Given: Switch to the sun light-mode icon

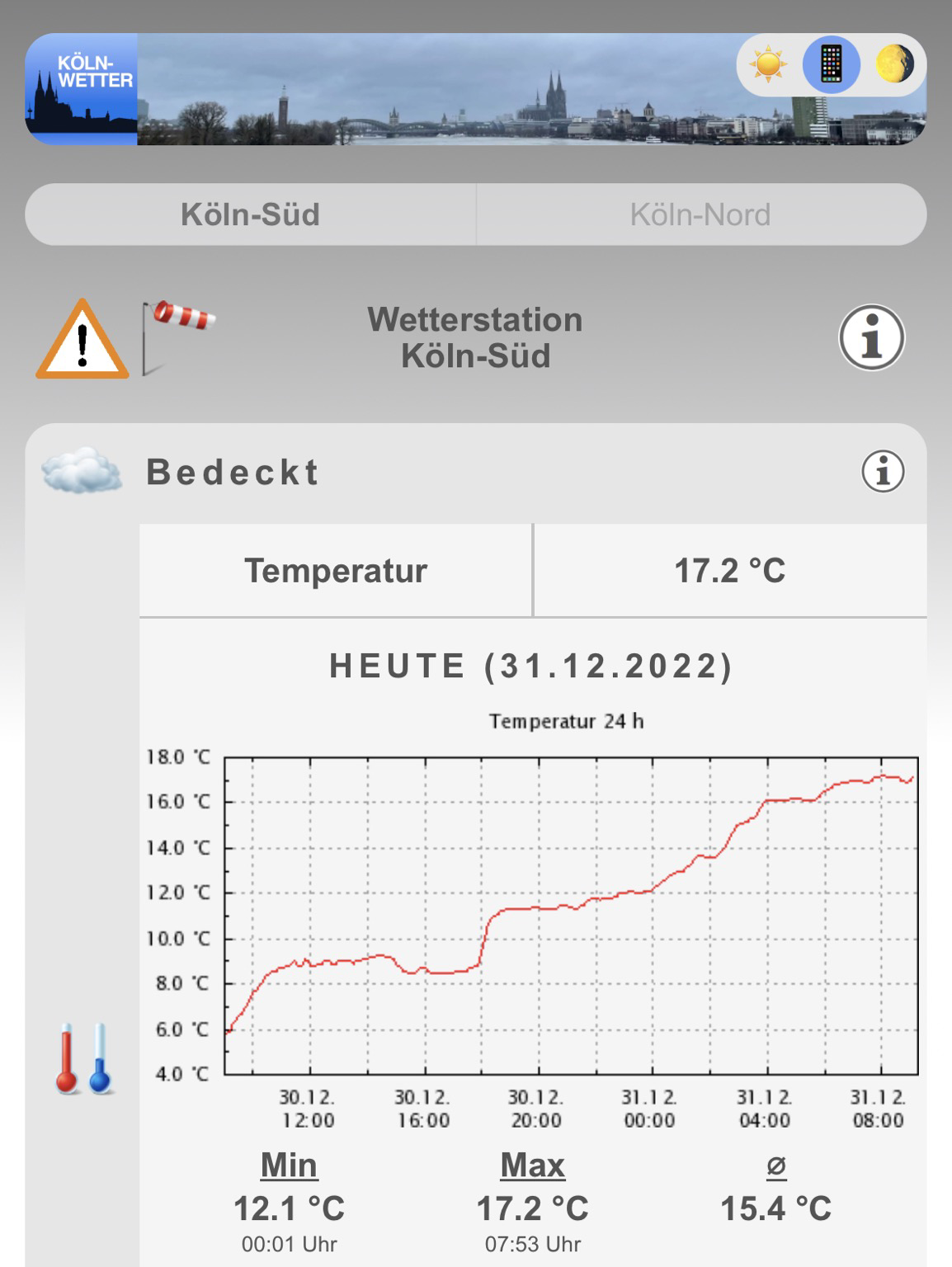Looking at the screenshot, I should tap(768, 64).
